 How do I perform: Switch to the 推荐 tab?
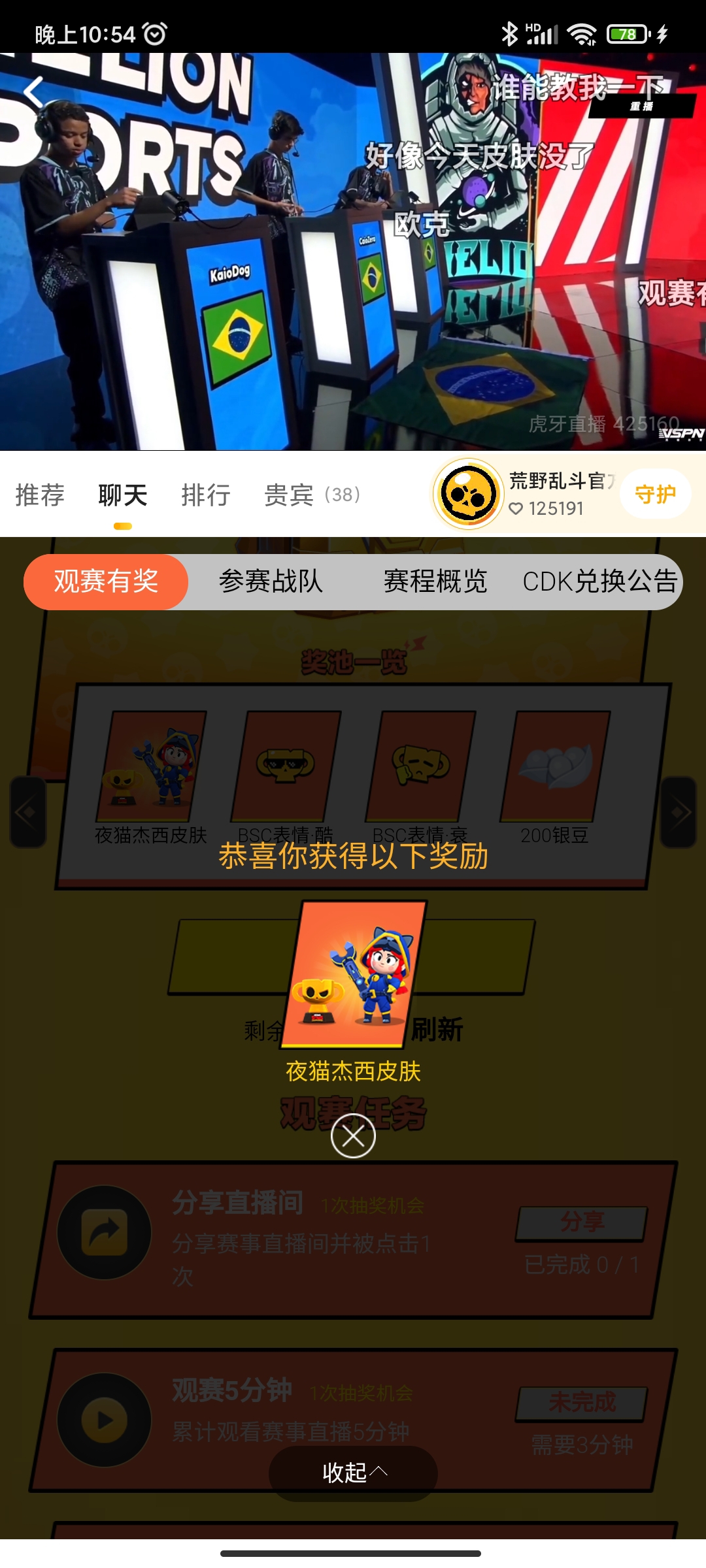40,495
